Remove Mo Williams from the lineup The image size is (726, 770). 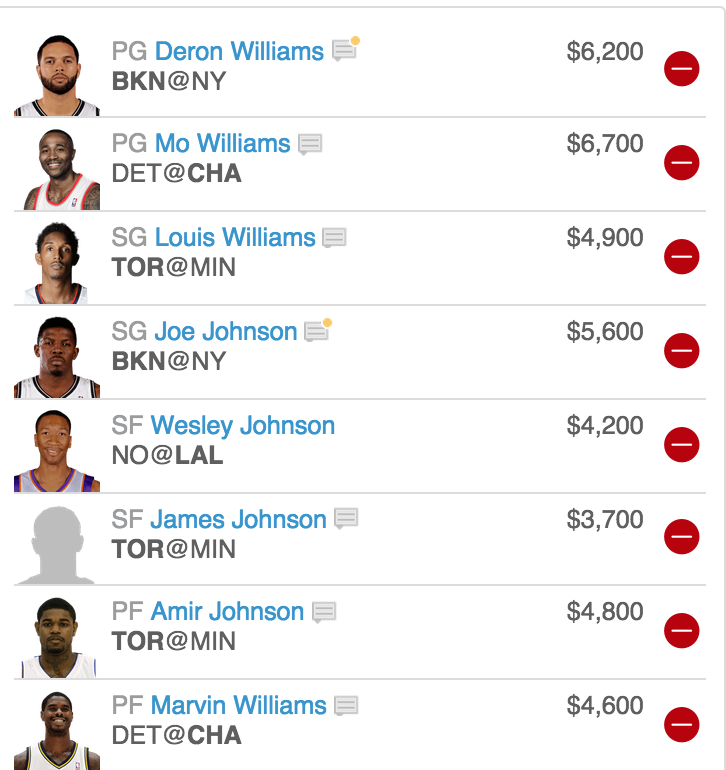click(681, 162)
